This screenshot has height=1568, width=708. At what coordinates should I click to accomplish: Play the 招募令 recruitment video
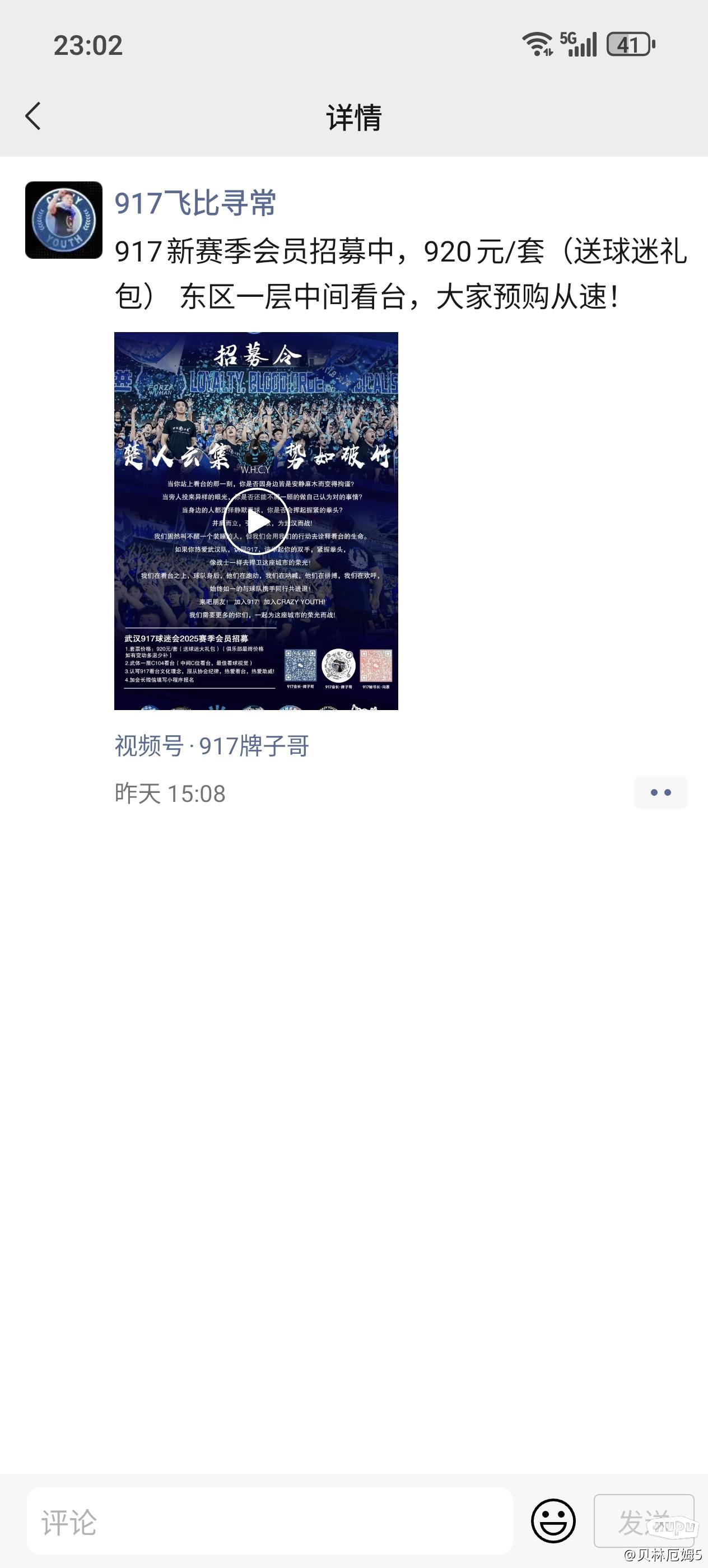pos(255,521)
